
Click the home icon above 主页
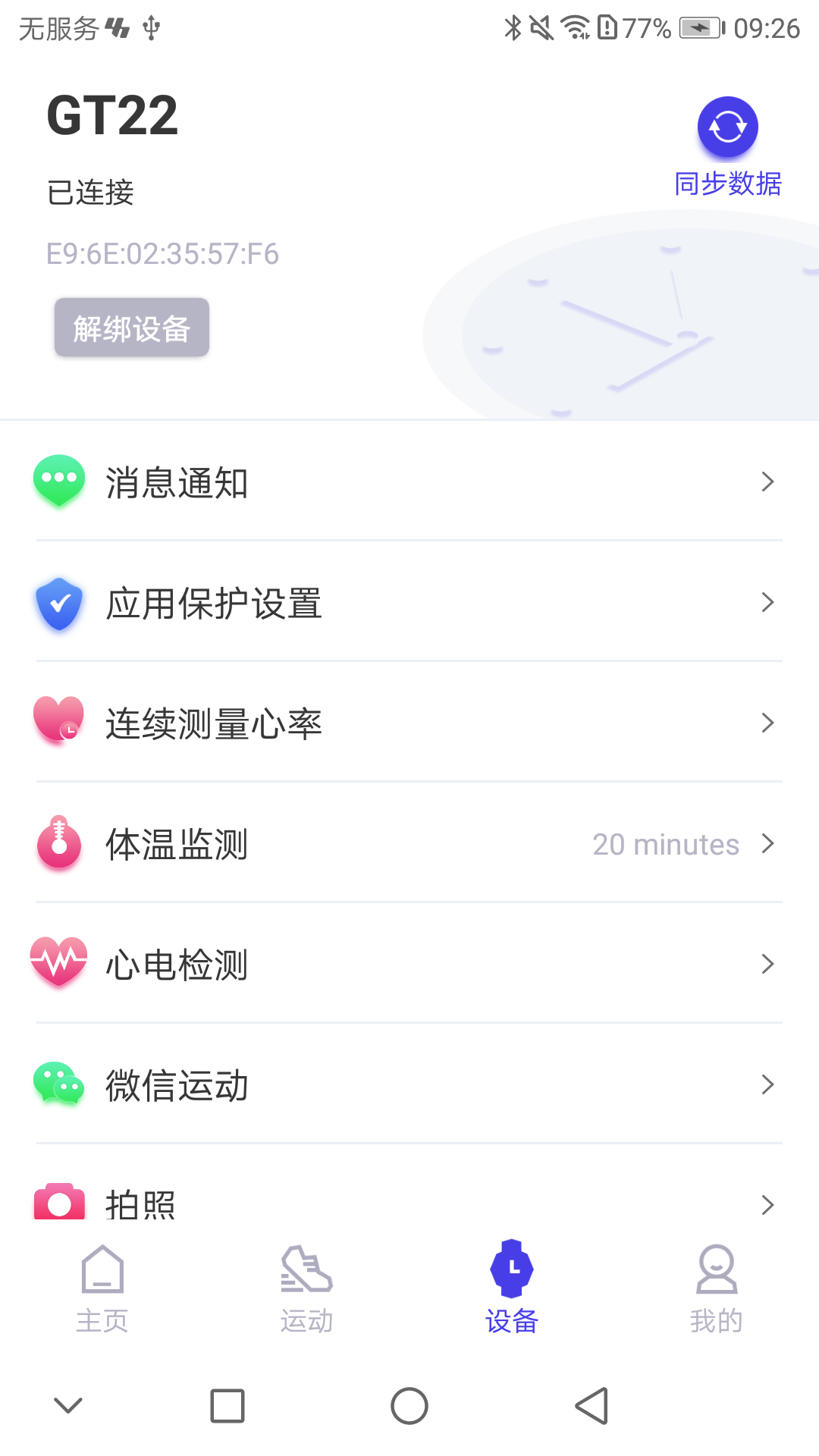(x=102, y=1272)
